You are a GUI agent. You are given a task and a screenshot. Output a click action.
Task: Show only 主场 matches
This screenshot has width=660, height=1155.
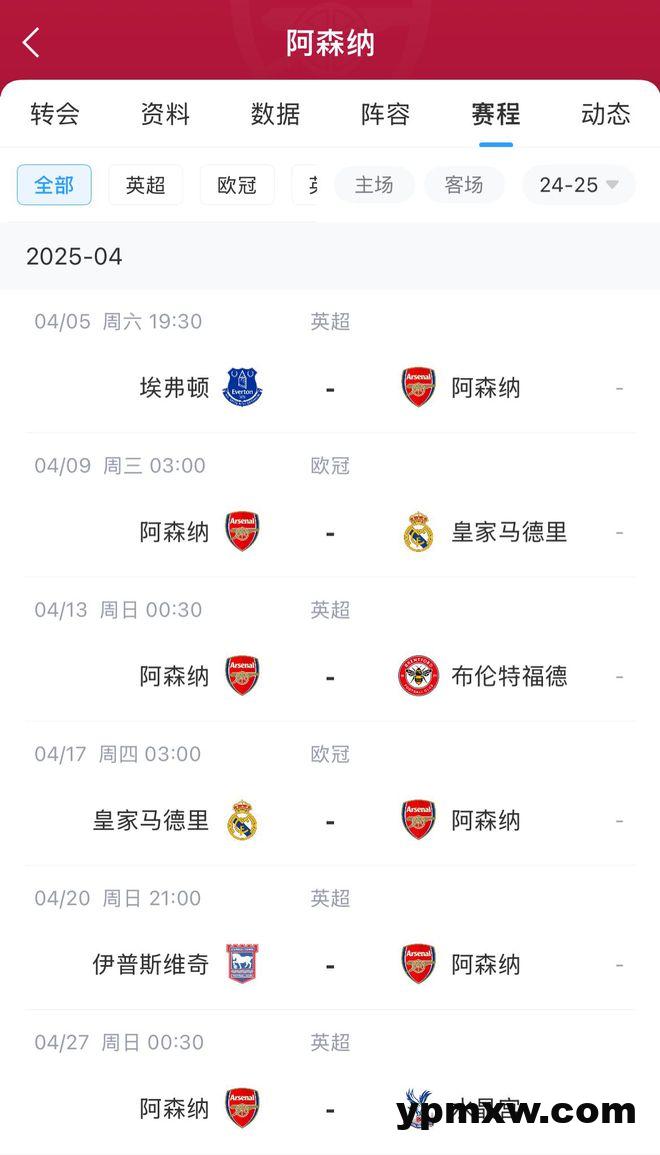(x=374, y=185)
